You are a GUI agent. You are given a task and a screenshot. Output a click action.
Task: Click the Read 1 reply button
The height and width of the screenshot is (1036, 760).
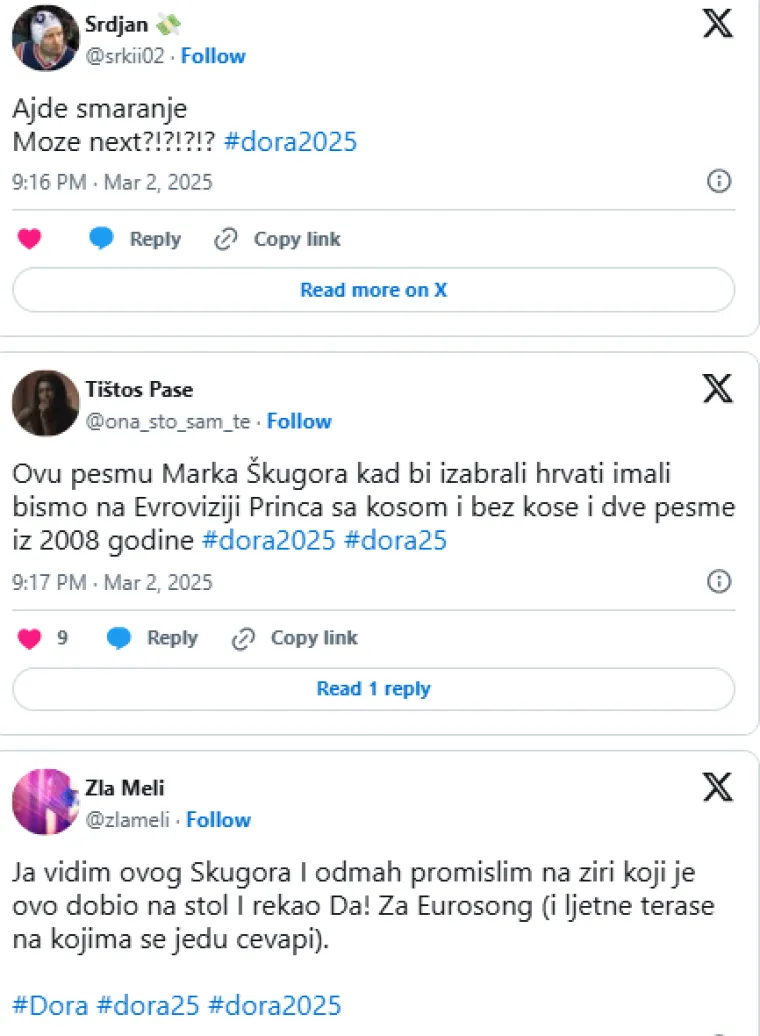[373, 688]
